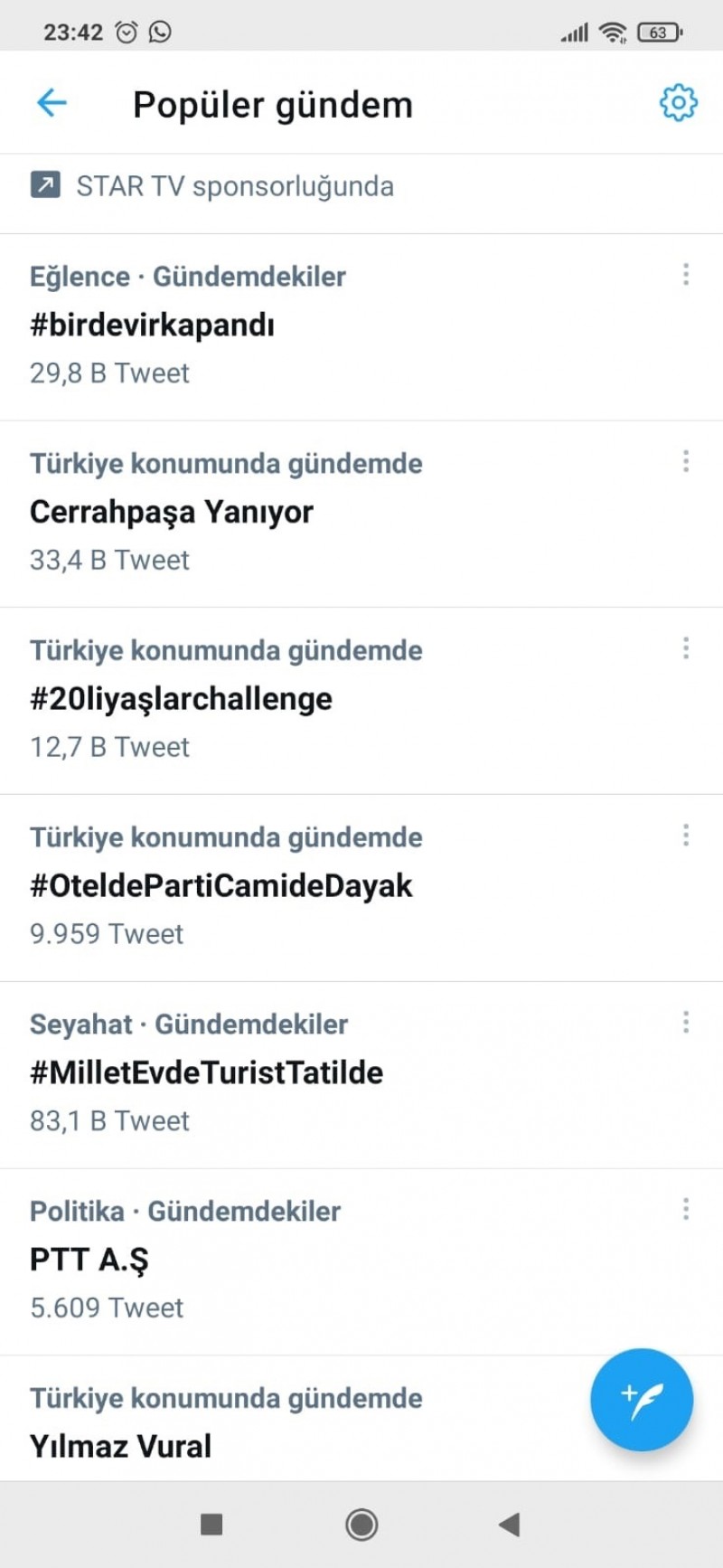
Task: Open the STAR TV sponsored item
Action: click(x=361, y=186)
